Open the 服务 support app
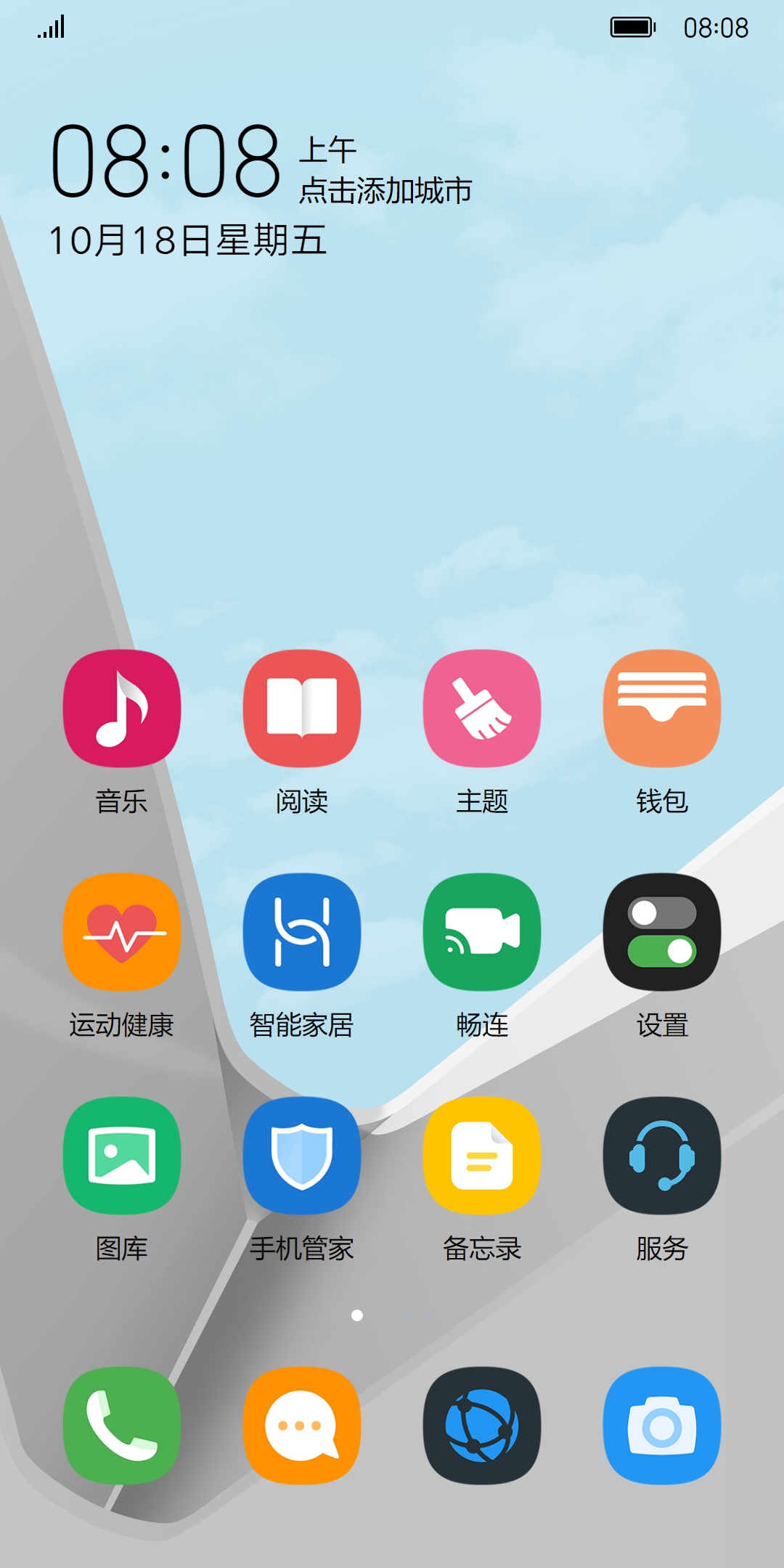 coord(662,1155)
